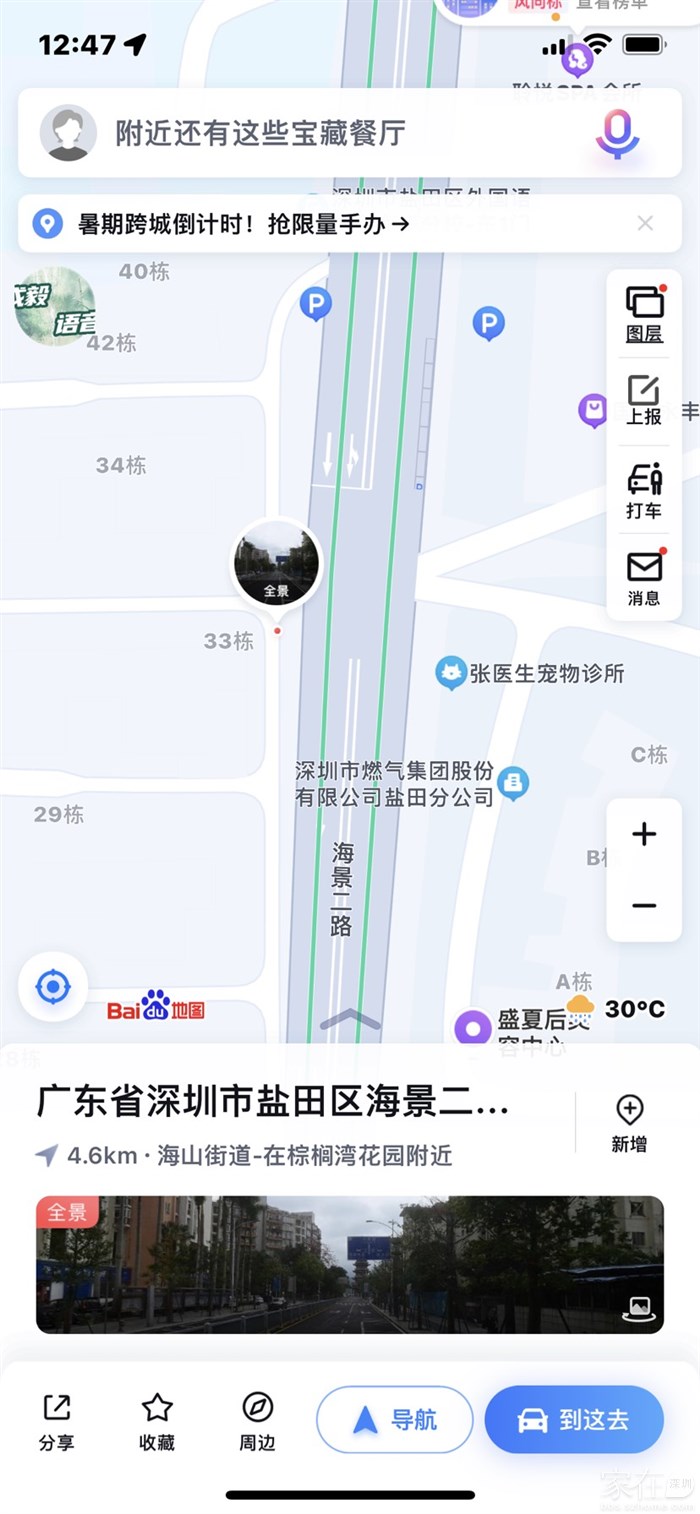The width and height of the screenshot is (700, 1514).
Task: View the 全景 street panorama photo
Action: click(x=350, y=1265)
